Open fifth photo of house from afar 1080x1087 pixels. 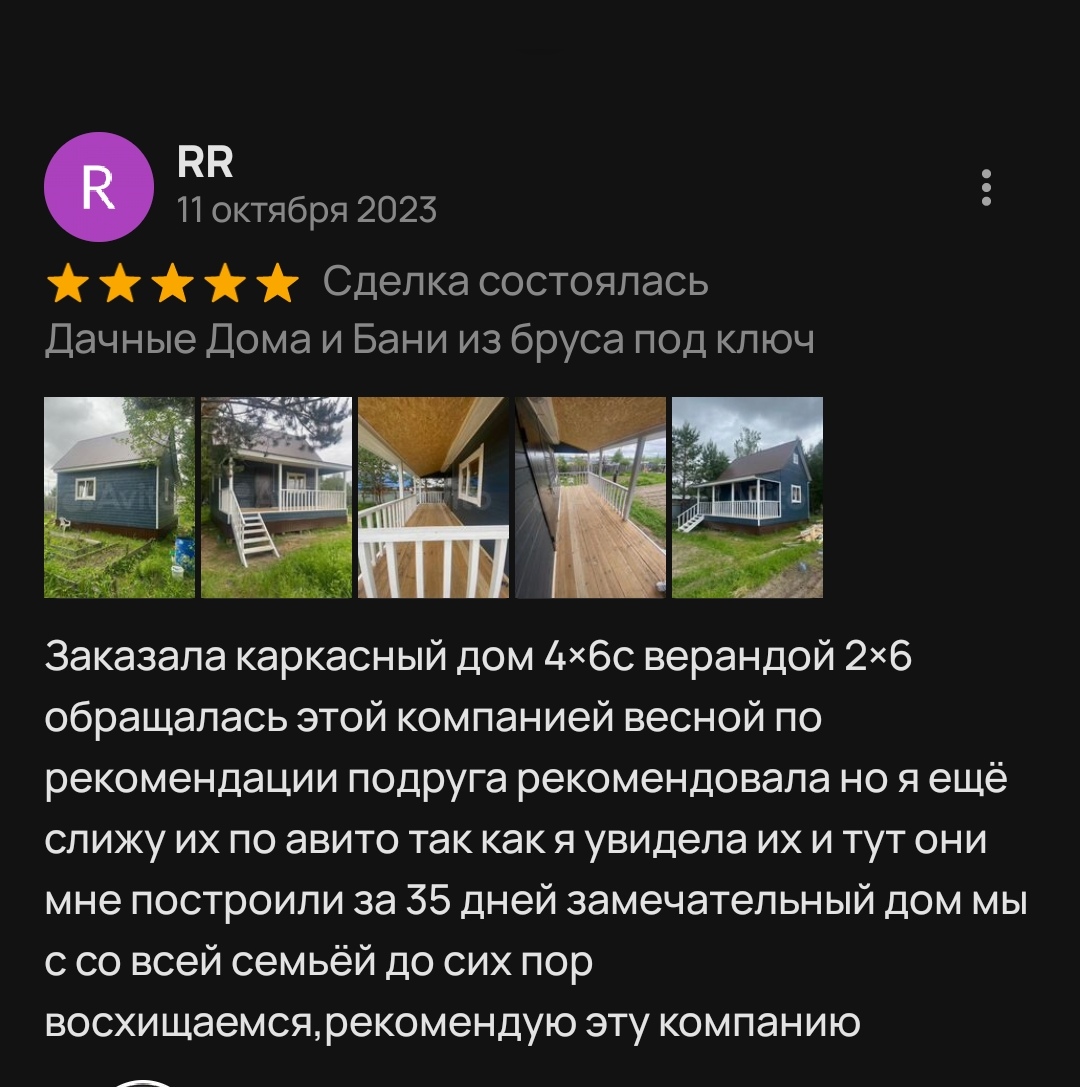coord(747,497)
